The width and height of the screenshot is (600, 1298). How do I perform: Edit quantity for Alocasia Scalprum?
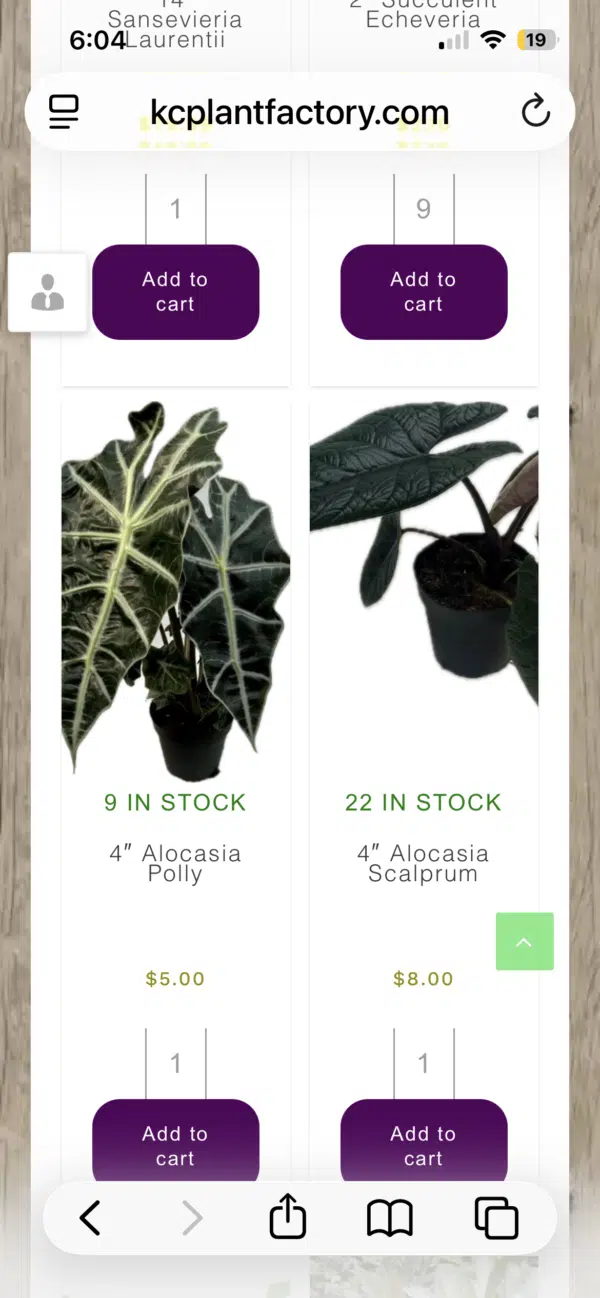(x=423, y=1063)
